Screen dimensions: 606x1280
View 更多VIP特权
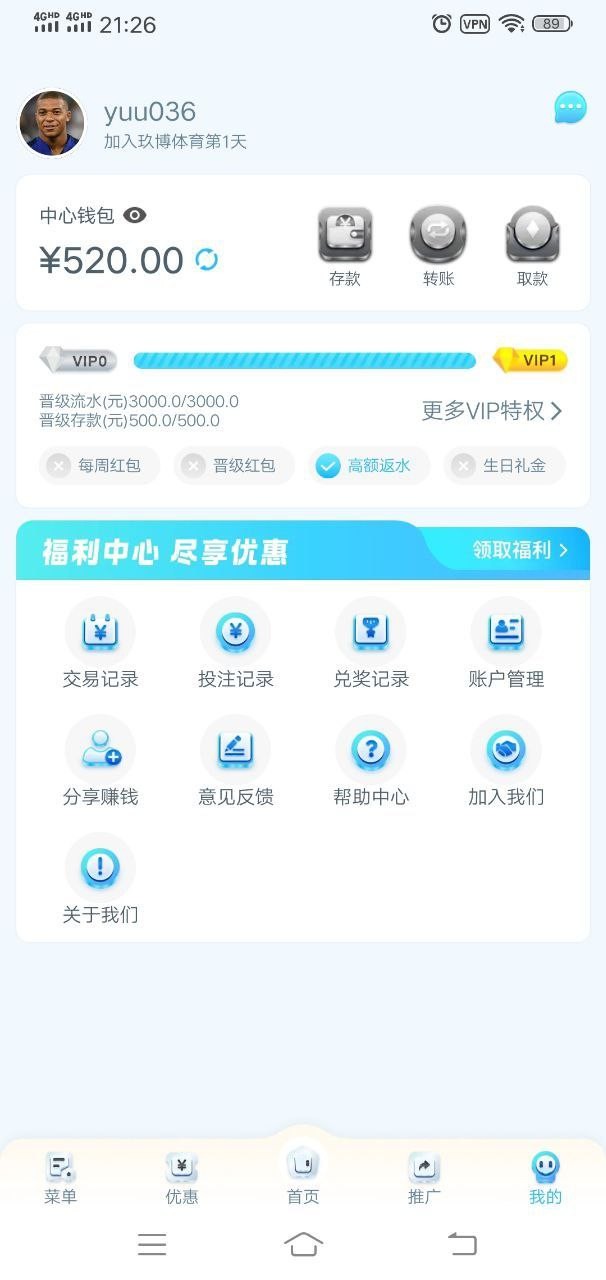tap(491, 411)
